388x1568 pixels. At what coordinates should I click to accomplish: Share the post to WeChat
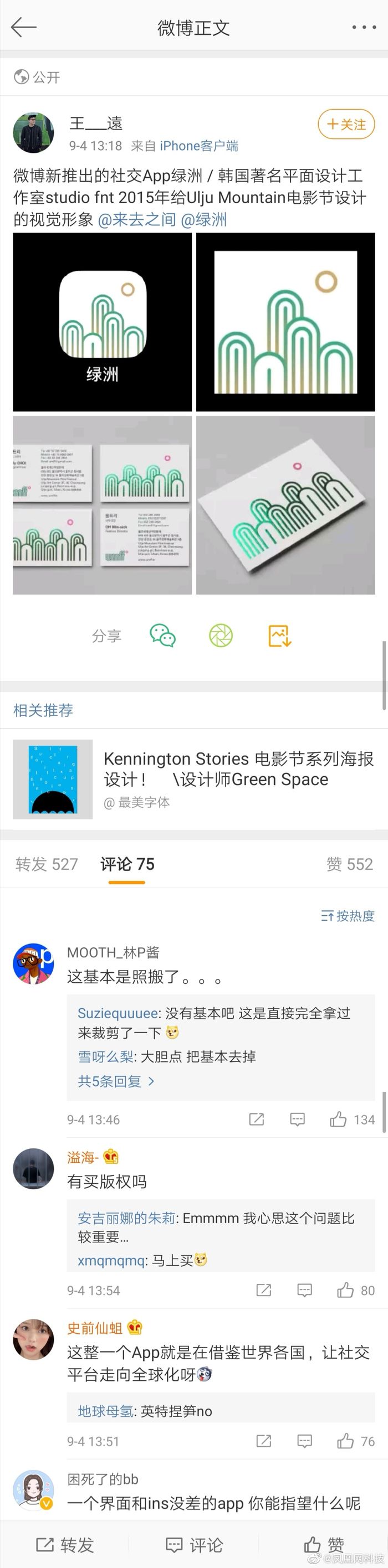pos(162,636)
